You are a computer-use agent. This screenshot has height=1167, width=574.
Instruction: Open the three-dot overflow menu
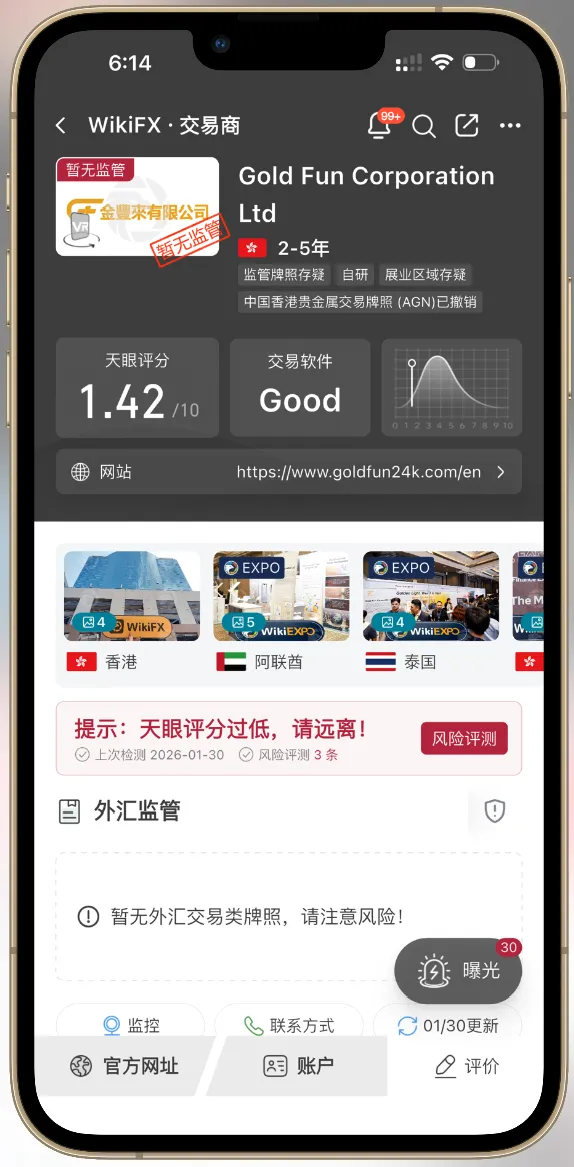click(x=510, y=126)
